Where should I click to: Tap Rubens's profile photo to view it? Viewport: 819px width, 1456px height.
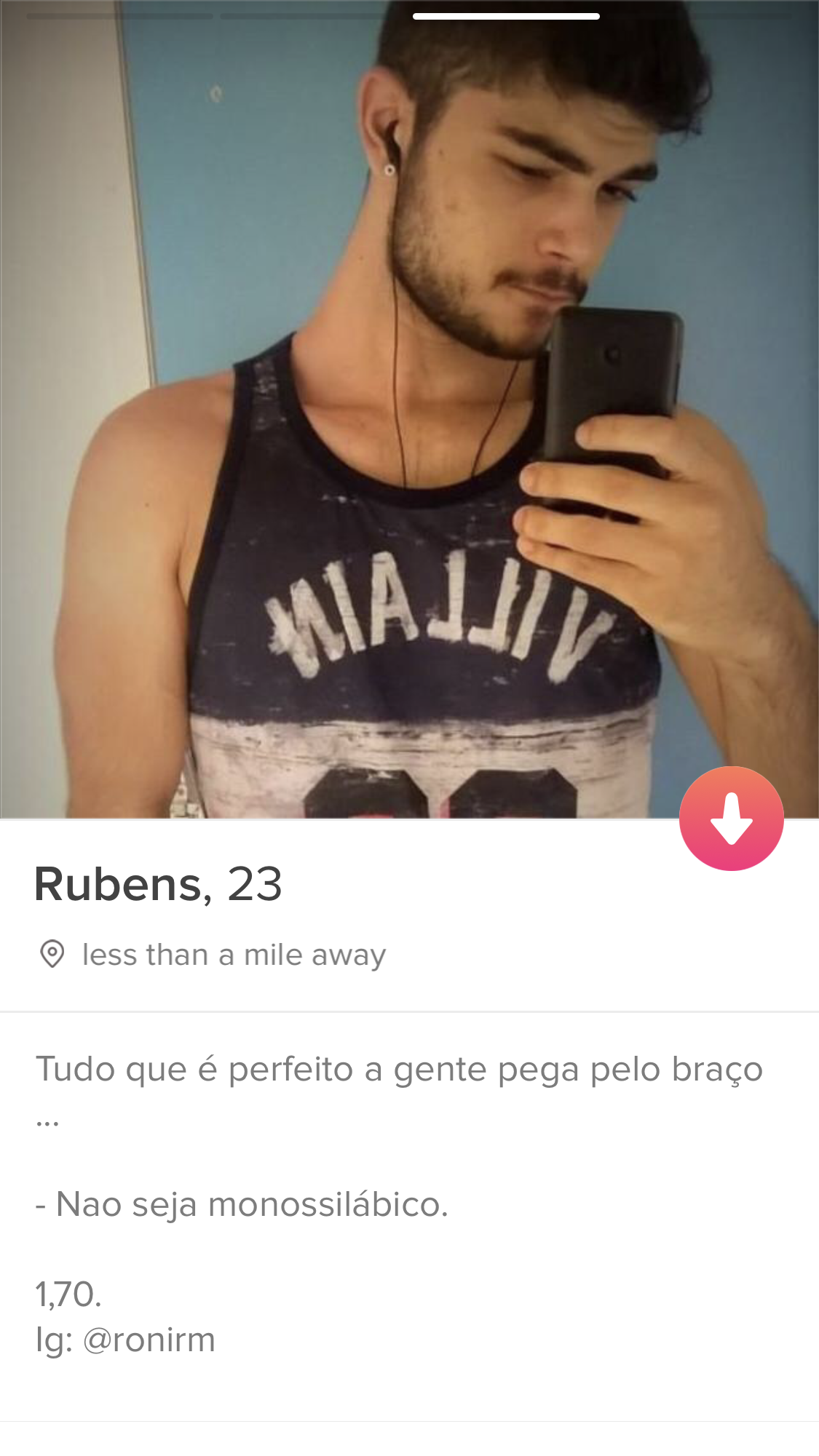click(409, 409)
